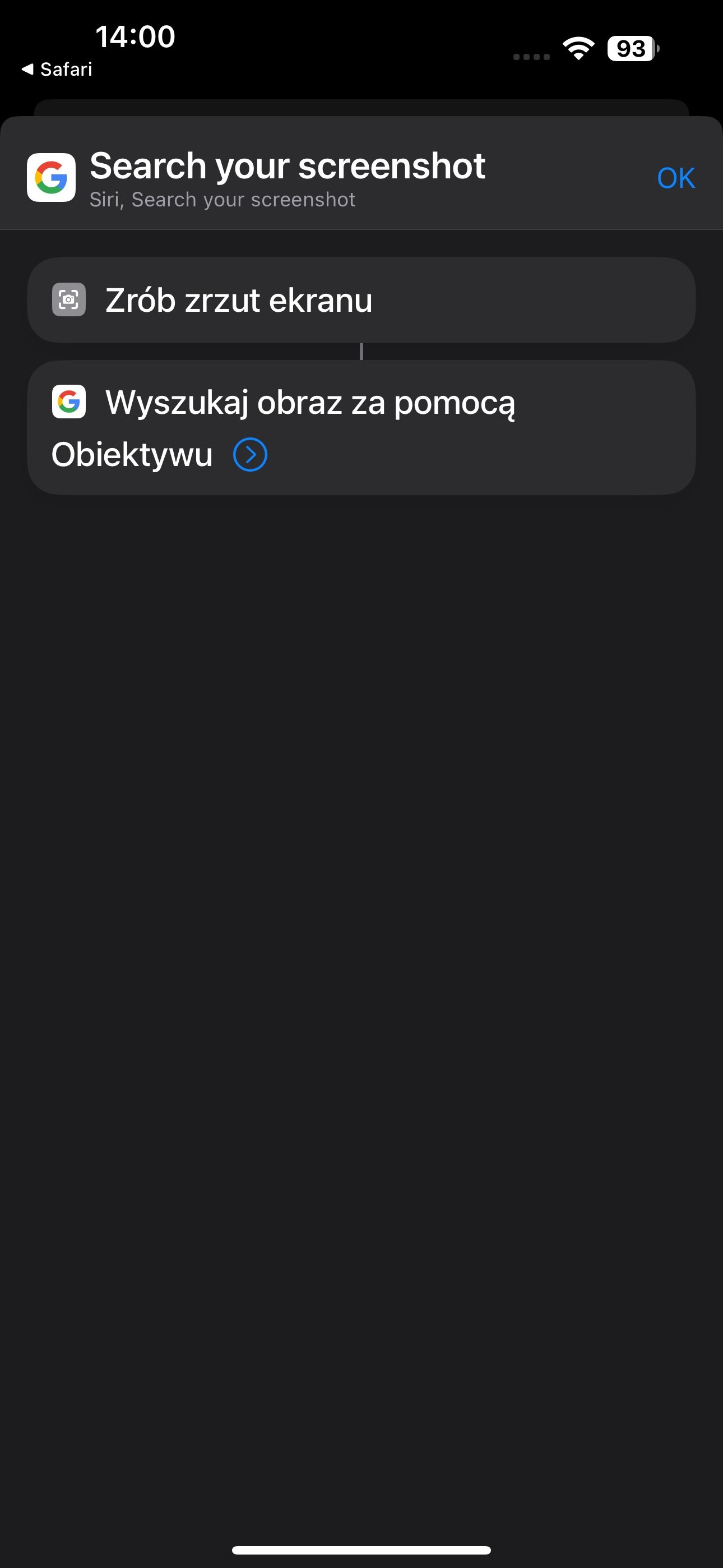The height and width of the screenshot is (1568, 723).
Task: Open the Zrób zrzut ekranu action
Action: pyautogui.click(x=361, y=300)
